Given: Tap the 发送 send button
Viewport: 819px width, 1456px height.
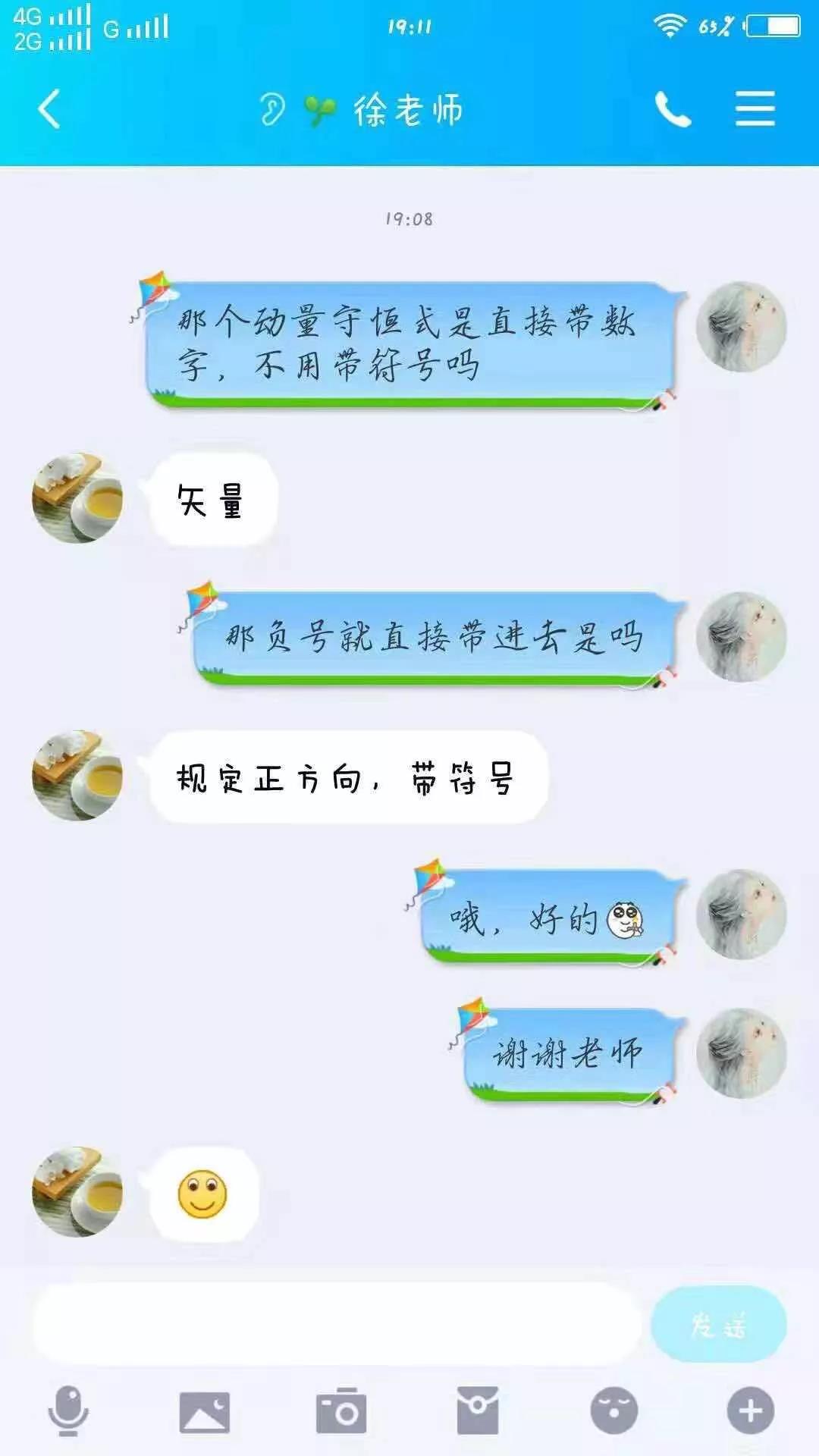Looking at the screenshot, I should coord(718,1324).
